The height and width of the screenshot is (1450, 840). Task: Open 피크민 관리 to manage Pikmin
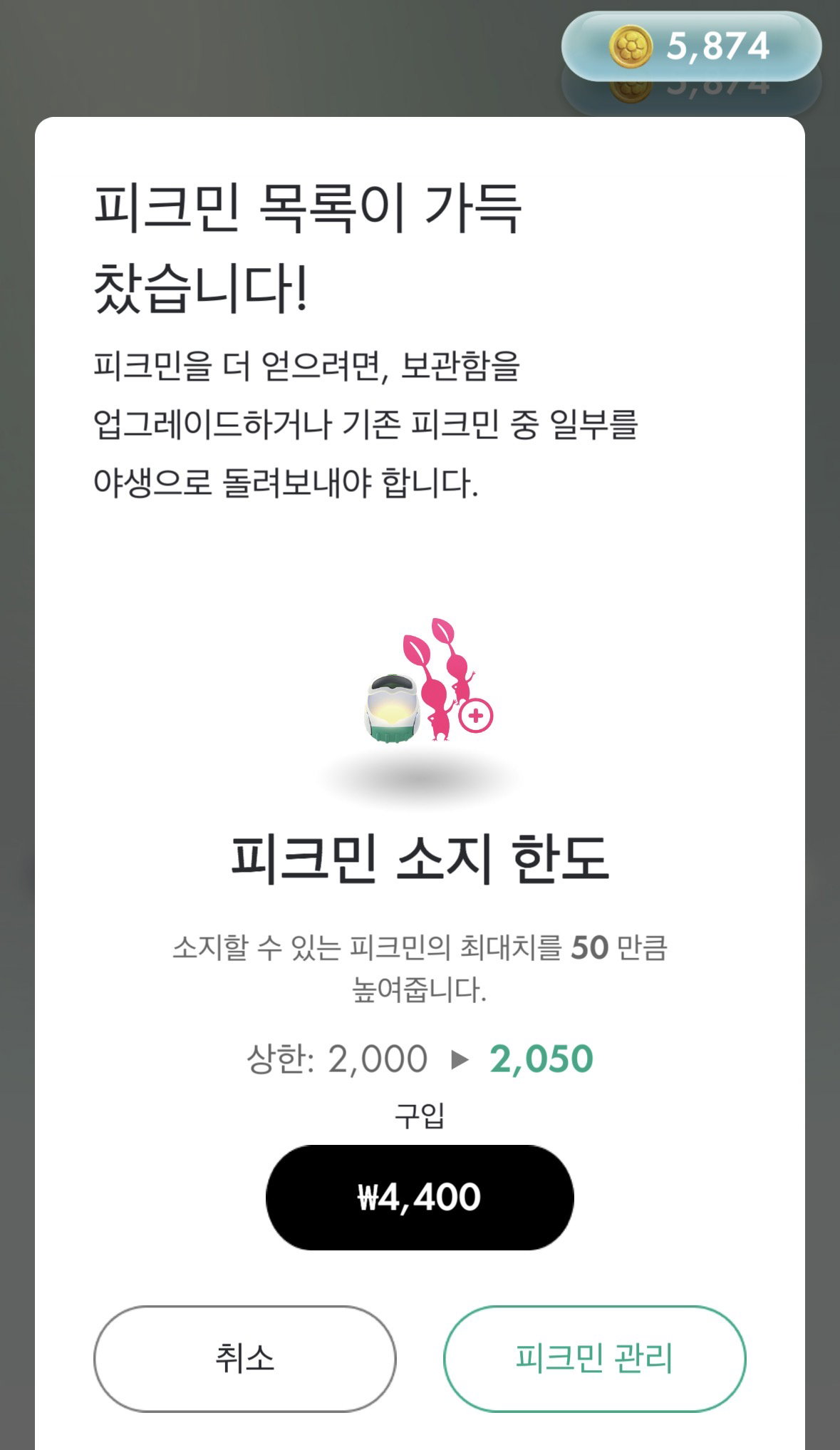594,1358
